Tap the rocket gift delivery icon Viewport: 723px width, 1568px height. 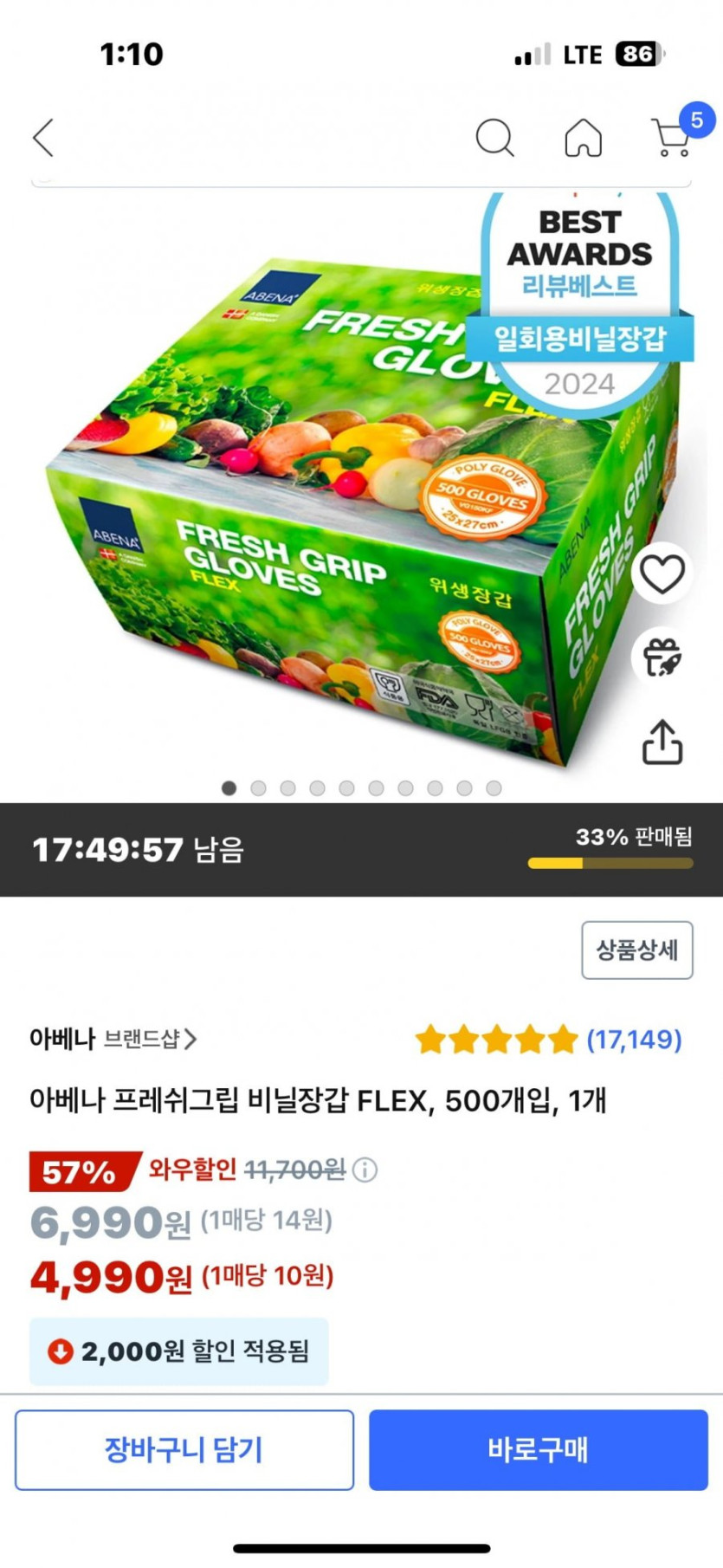[662, 656]
